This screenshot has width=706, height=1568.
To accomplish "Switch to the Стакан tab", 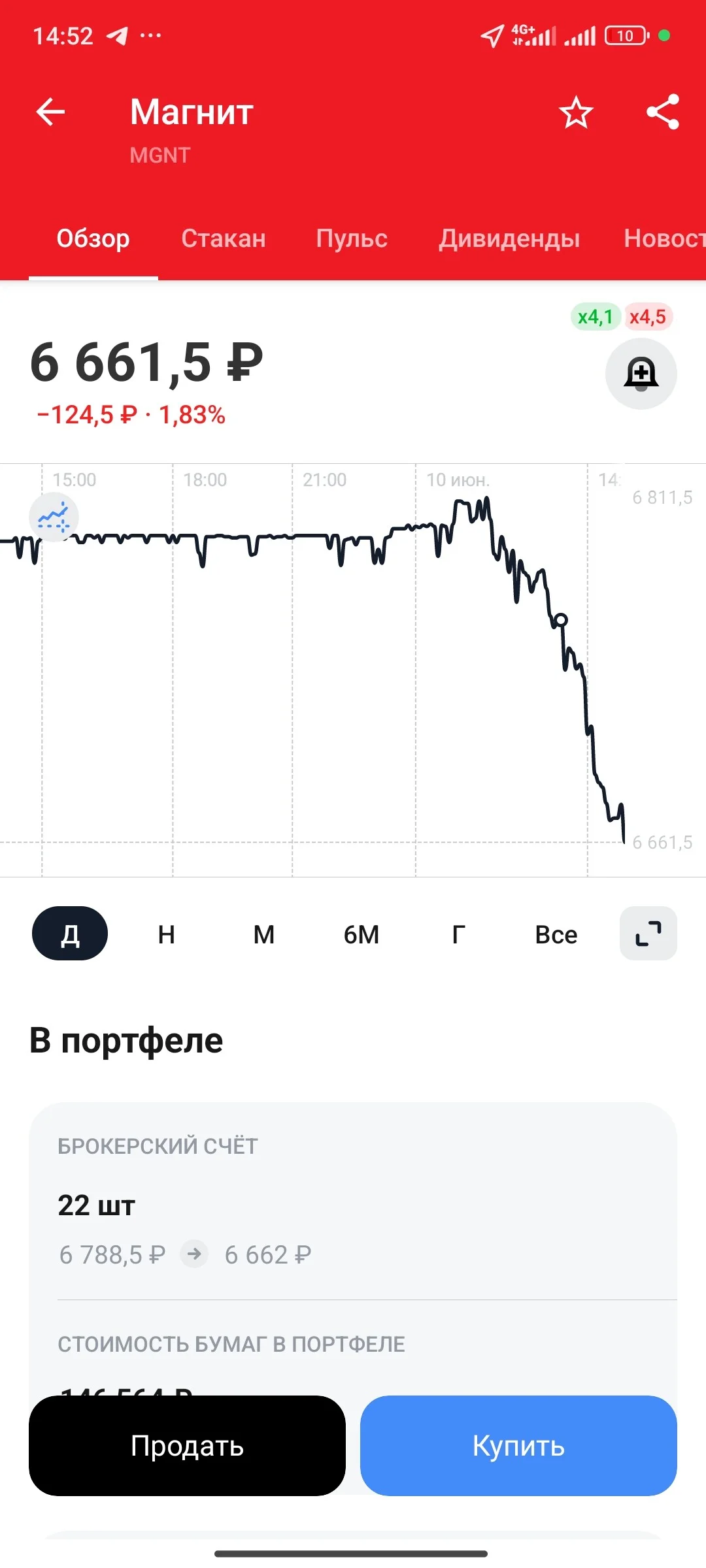I will 224,238.
